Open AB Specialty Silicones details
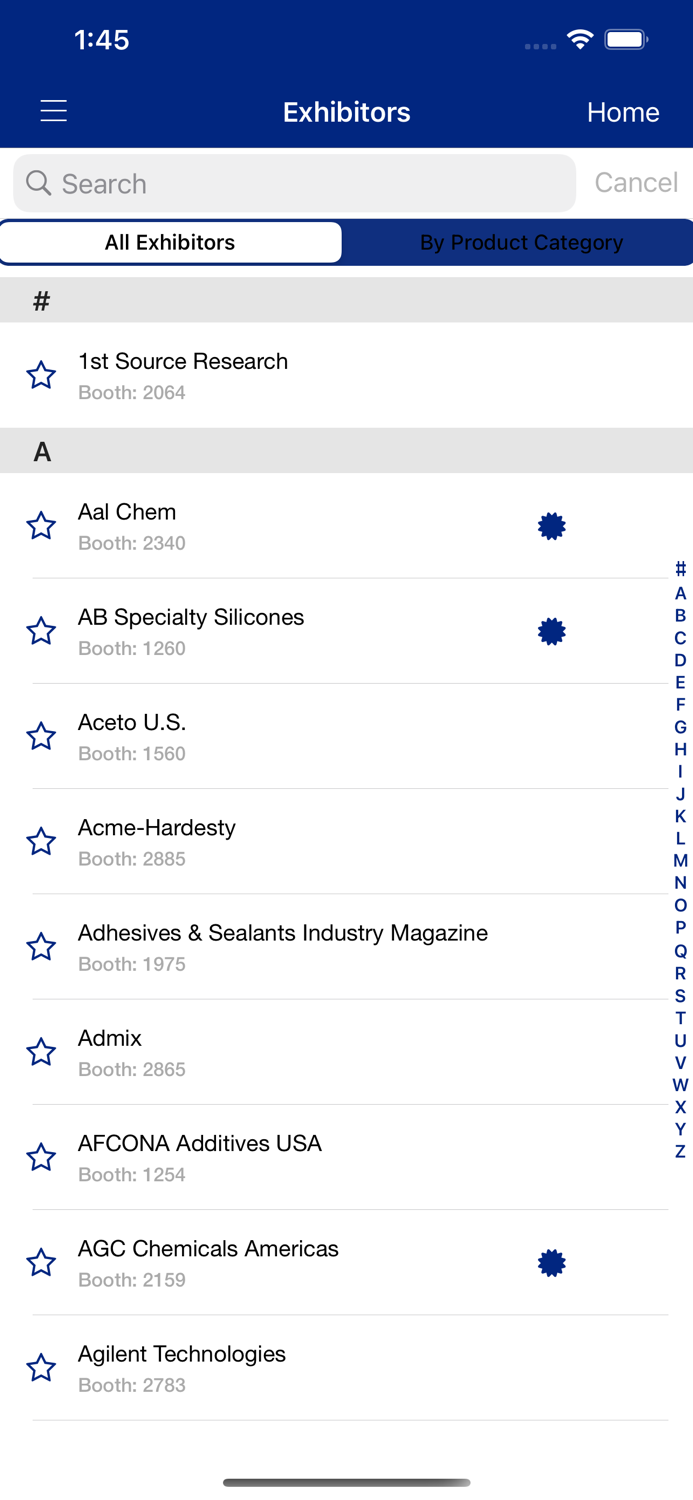 191,631
